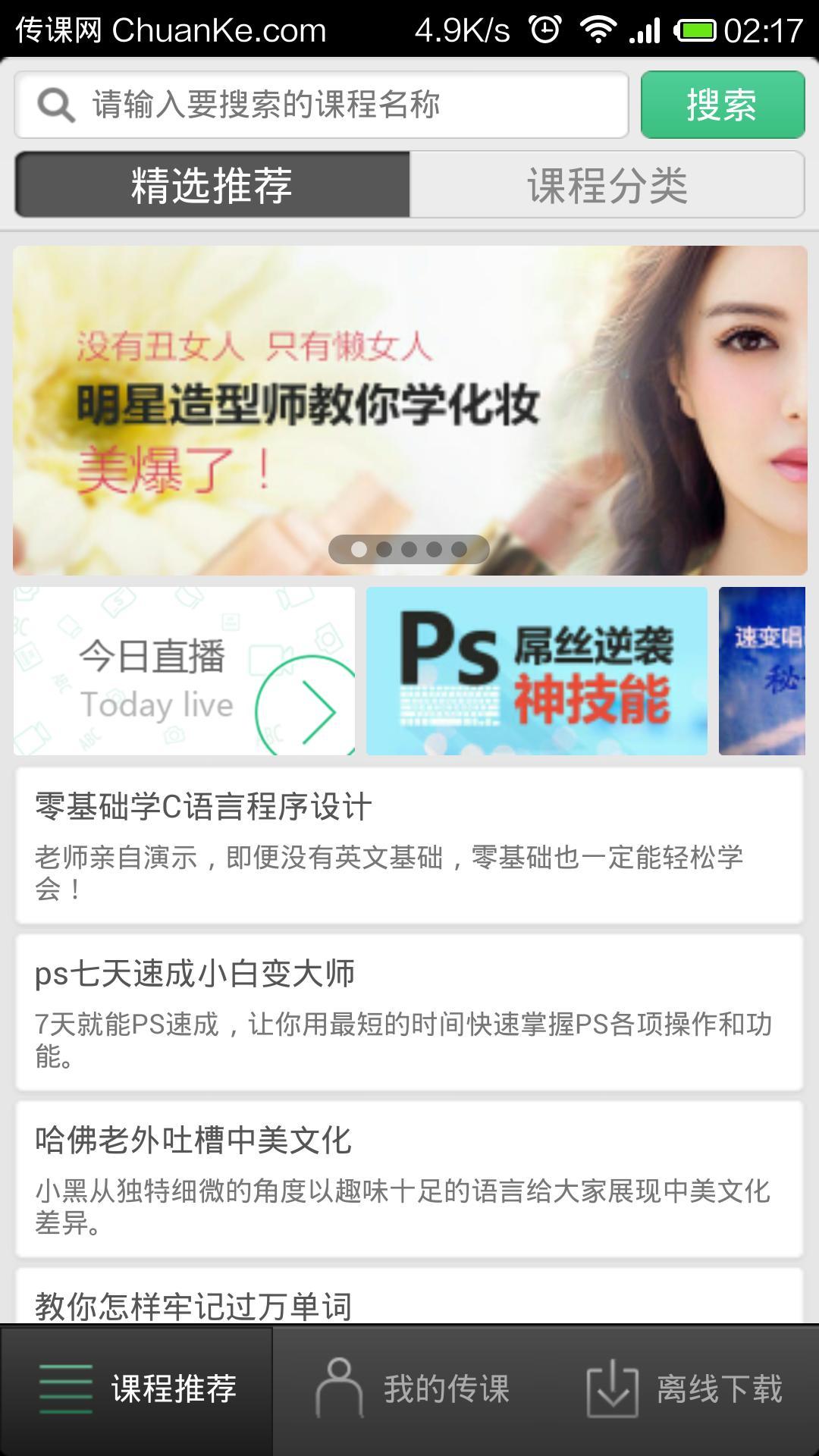Open 哈佛老外吐槽中美文化 course

409,1179
